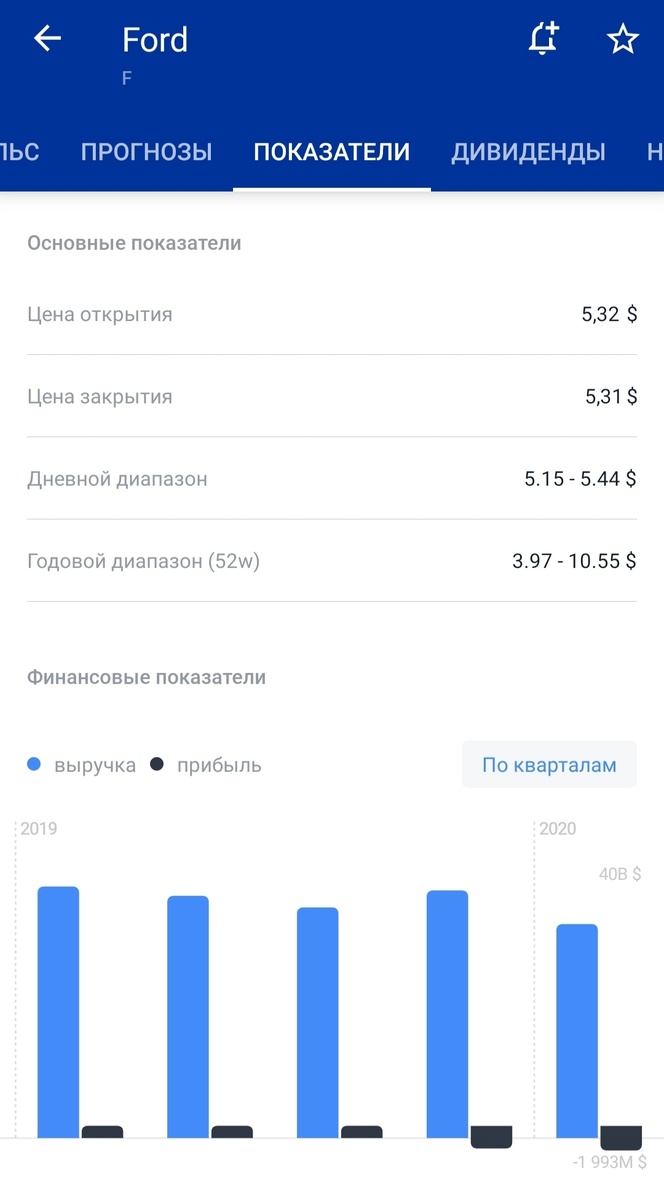
Task: Add Ford to favorites with the star
Action: click(x=623, y=39)
